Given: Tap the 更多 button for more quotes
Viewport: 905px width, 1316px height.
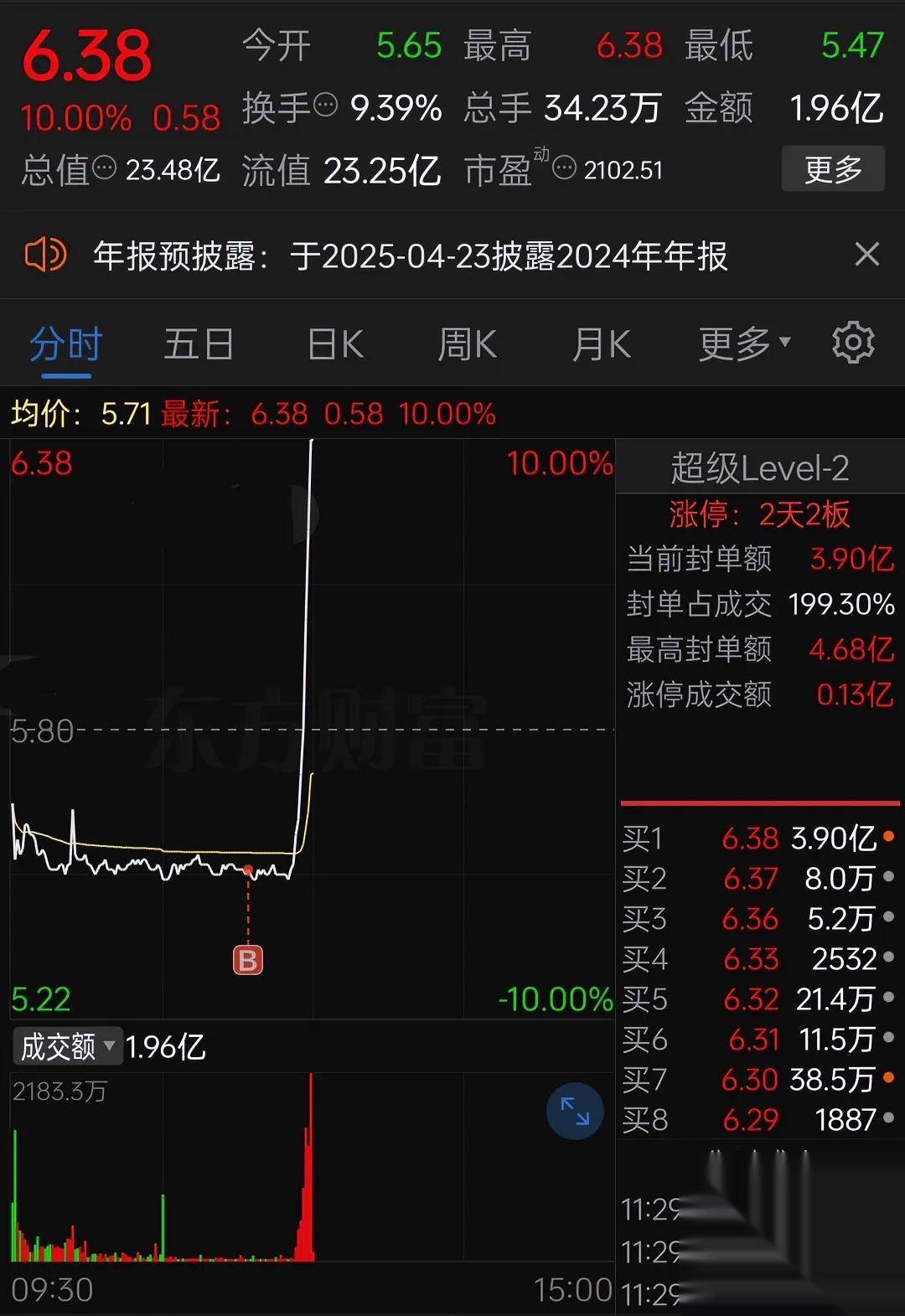Looking at the screenshot, I should [x=833, y=168].
